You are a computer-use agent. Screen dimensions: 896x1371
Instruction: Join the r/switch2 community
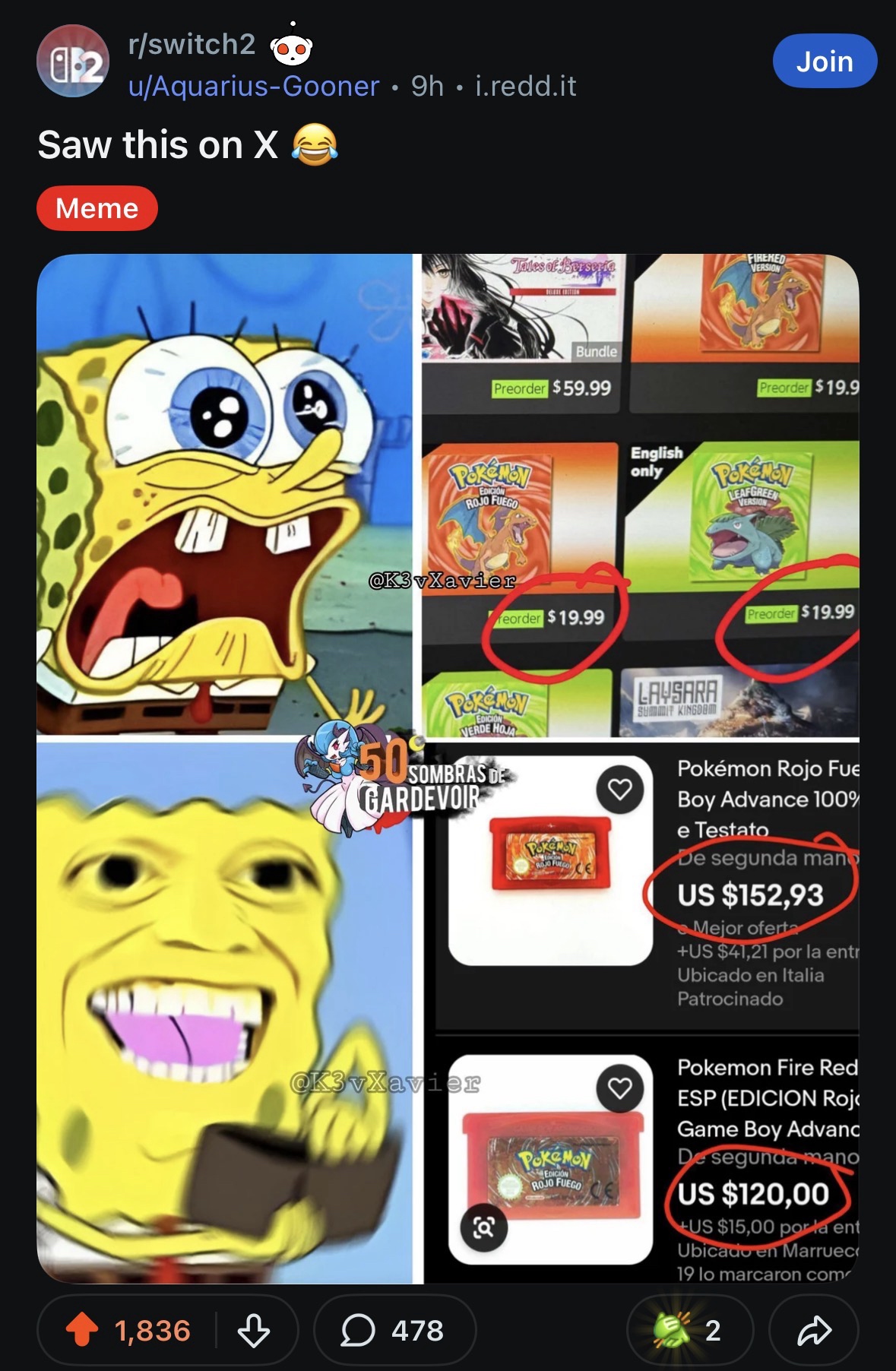[825, 62]
